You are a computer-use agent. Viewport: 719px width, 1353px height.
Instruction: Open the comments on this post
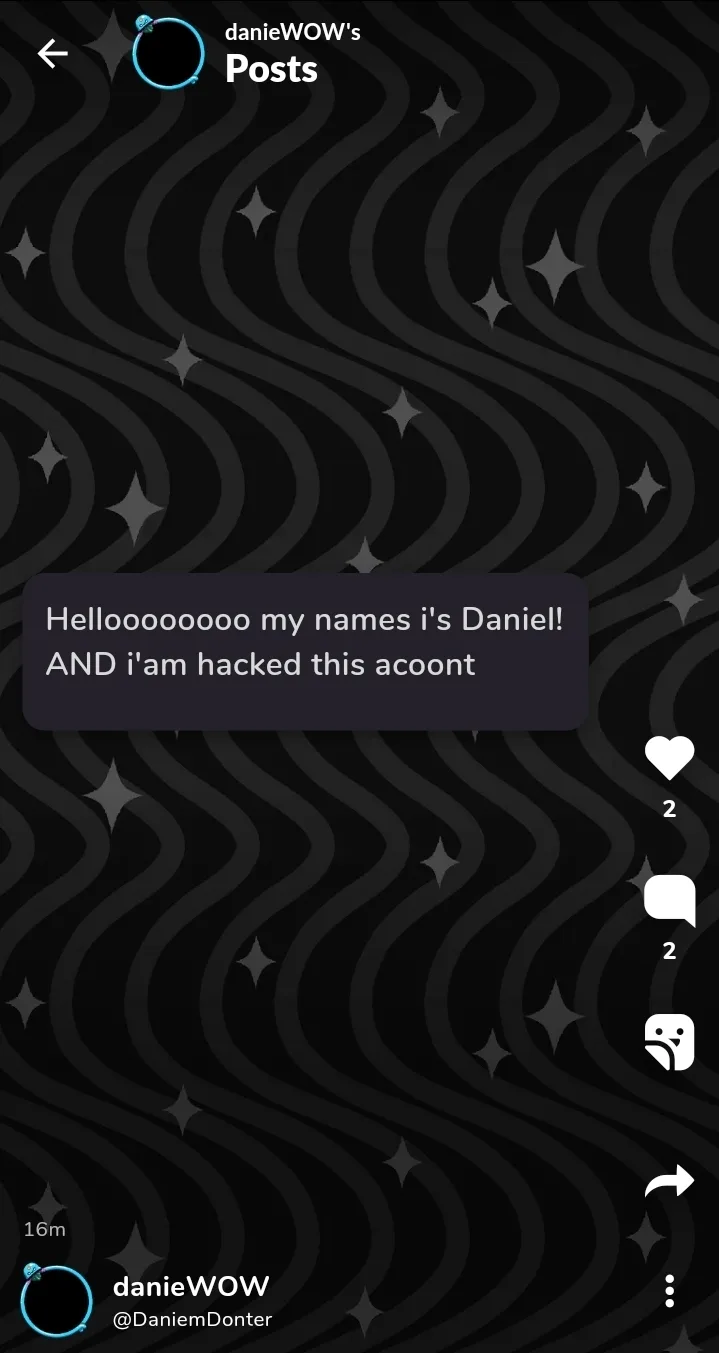click(x=669, y=901)
